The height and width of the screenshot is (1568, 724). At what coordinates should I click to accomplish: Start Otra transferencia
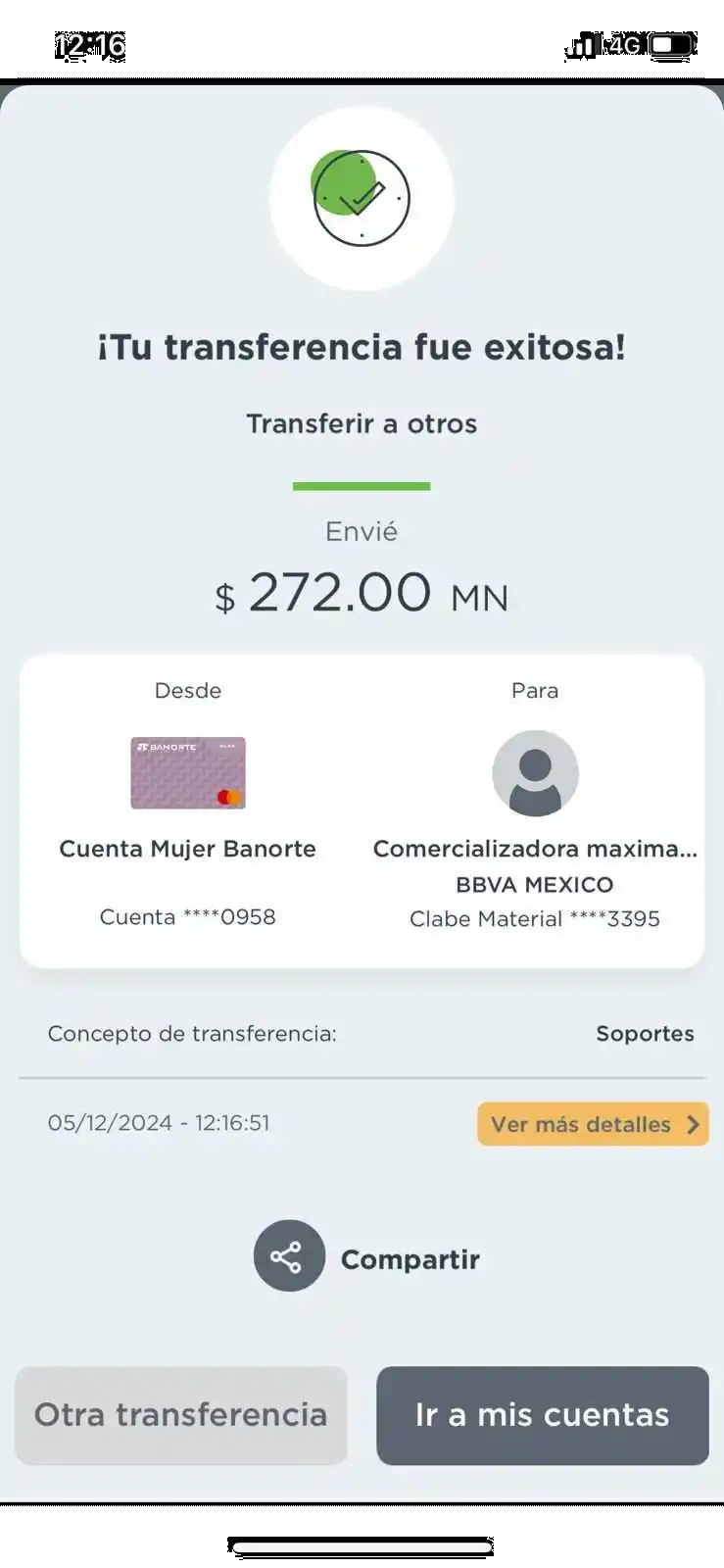pos(181,1415)
